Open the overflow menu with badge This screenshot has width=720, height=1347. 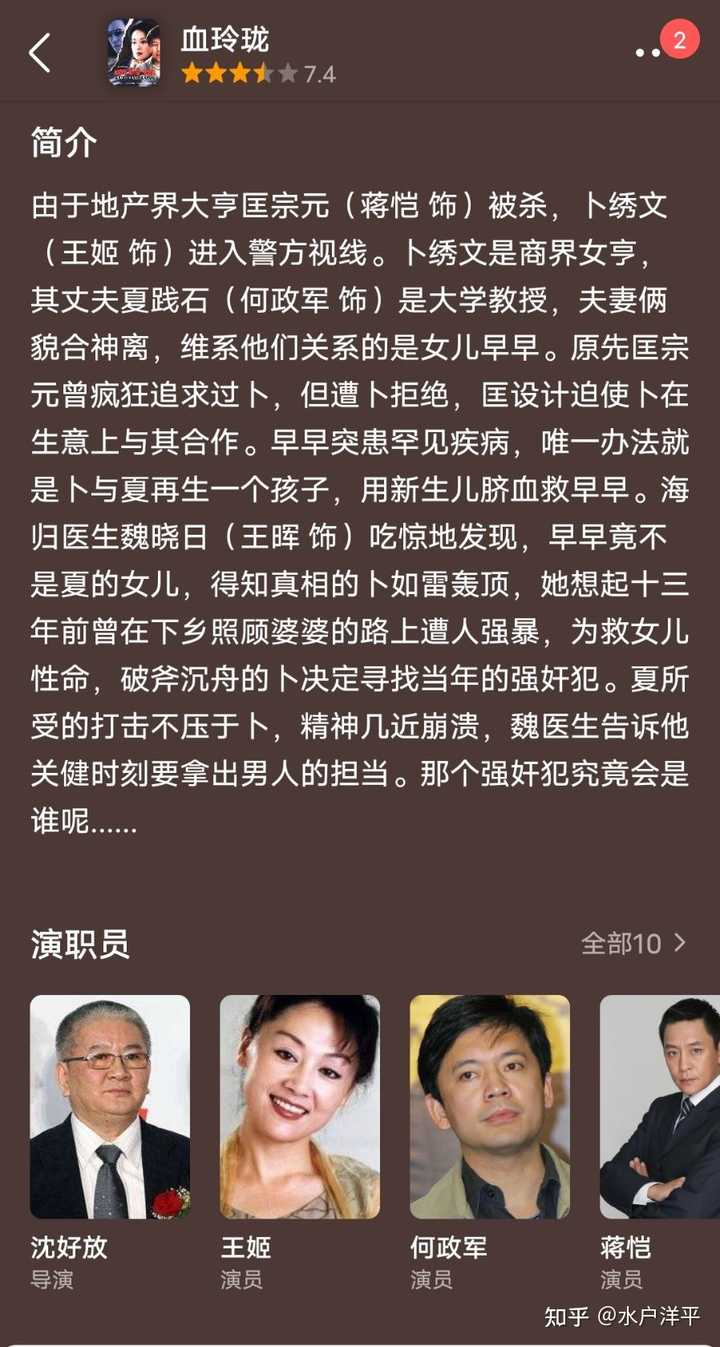(652, 52)
